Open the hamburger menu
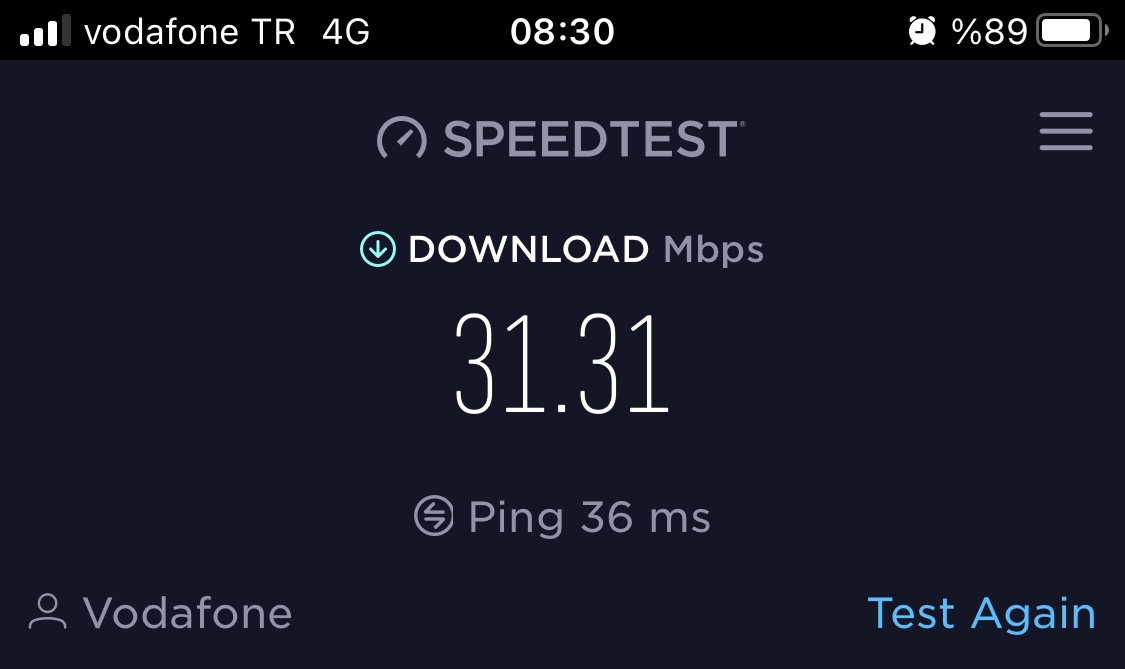Screen dimensions: 1125x669 [x=1065, y=132]
